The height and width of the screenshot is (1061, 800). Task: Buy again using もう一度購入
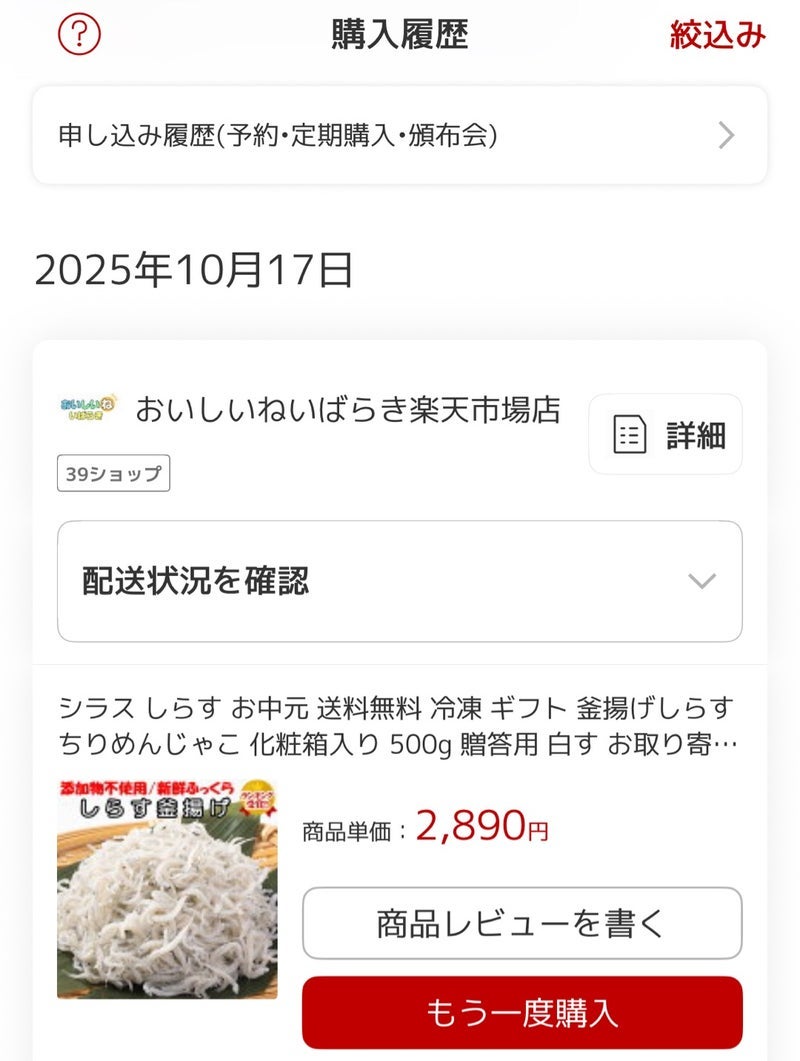[x=522, y=1012]
